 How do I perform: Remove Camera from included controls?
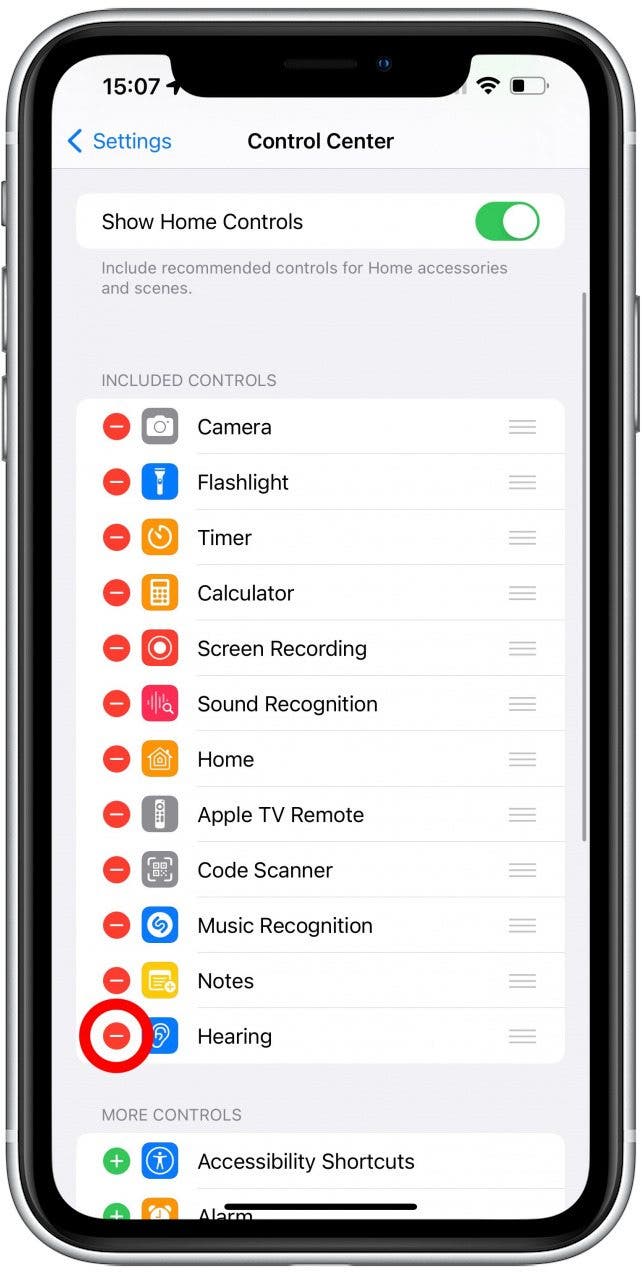(x=117, y=427)
